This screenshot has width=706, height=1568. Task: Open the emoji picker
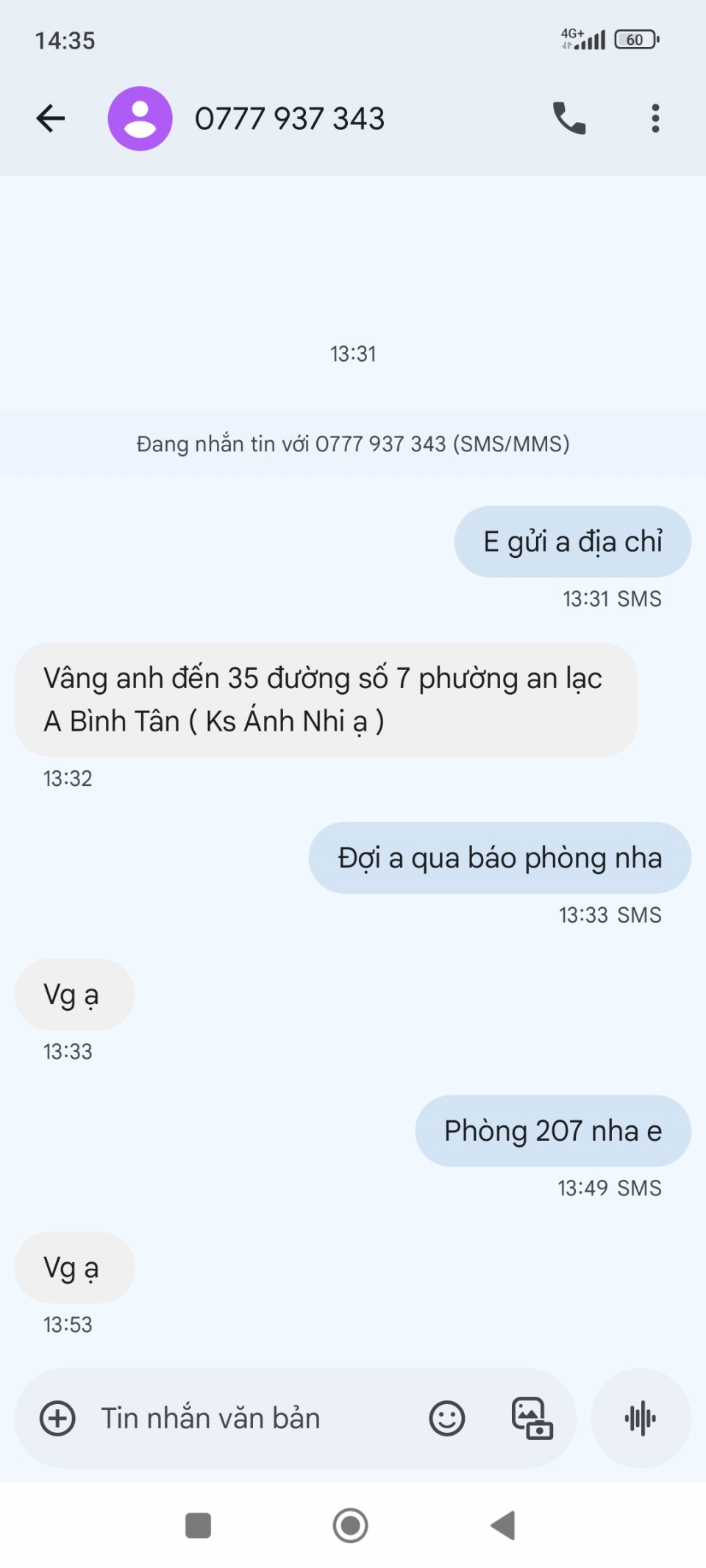(447, 1418)
